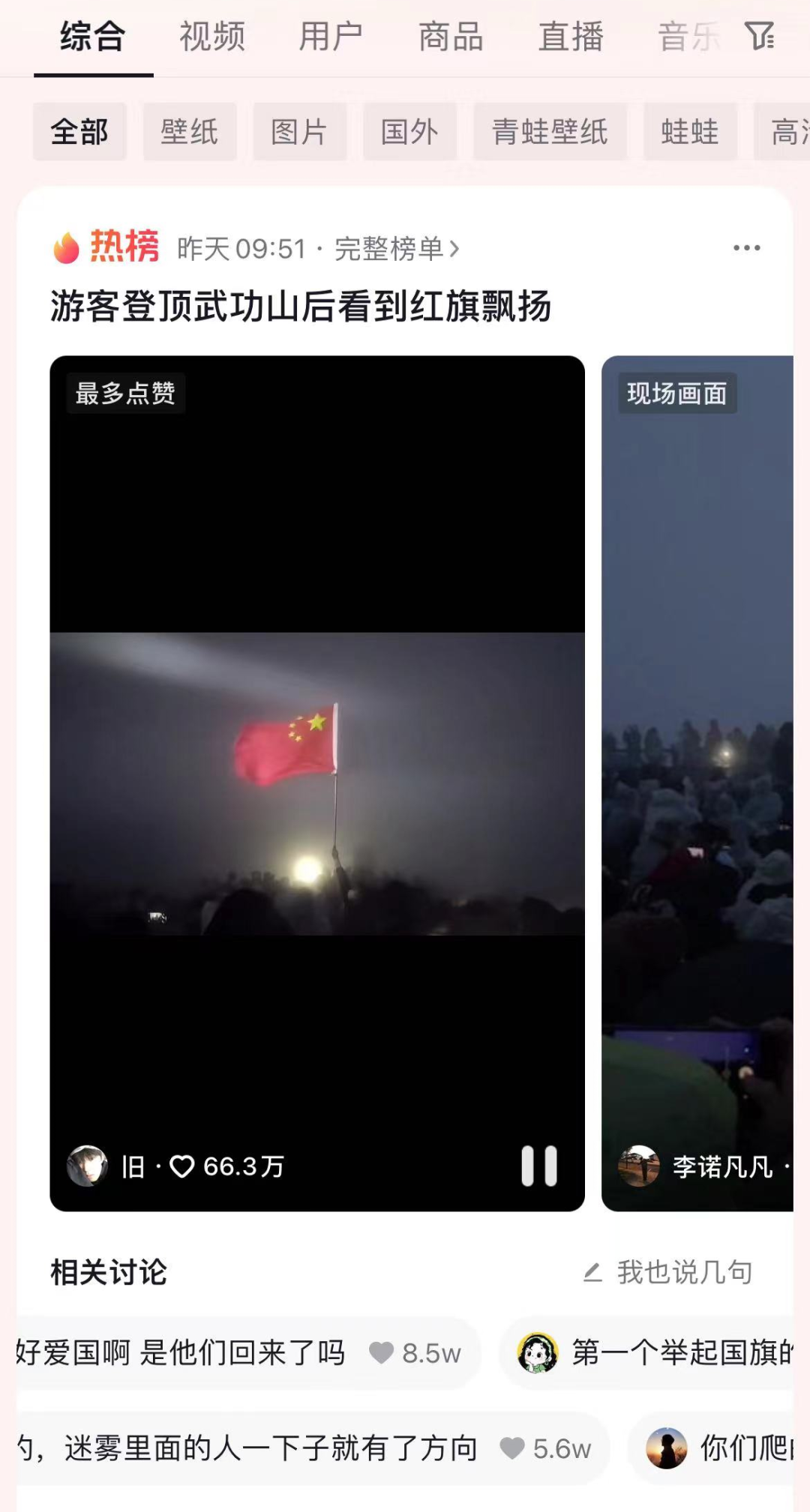Pause the 最多点赞 video
The width and height of the screenshot is (810, 1512).
coord(539,1166)
